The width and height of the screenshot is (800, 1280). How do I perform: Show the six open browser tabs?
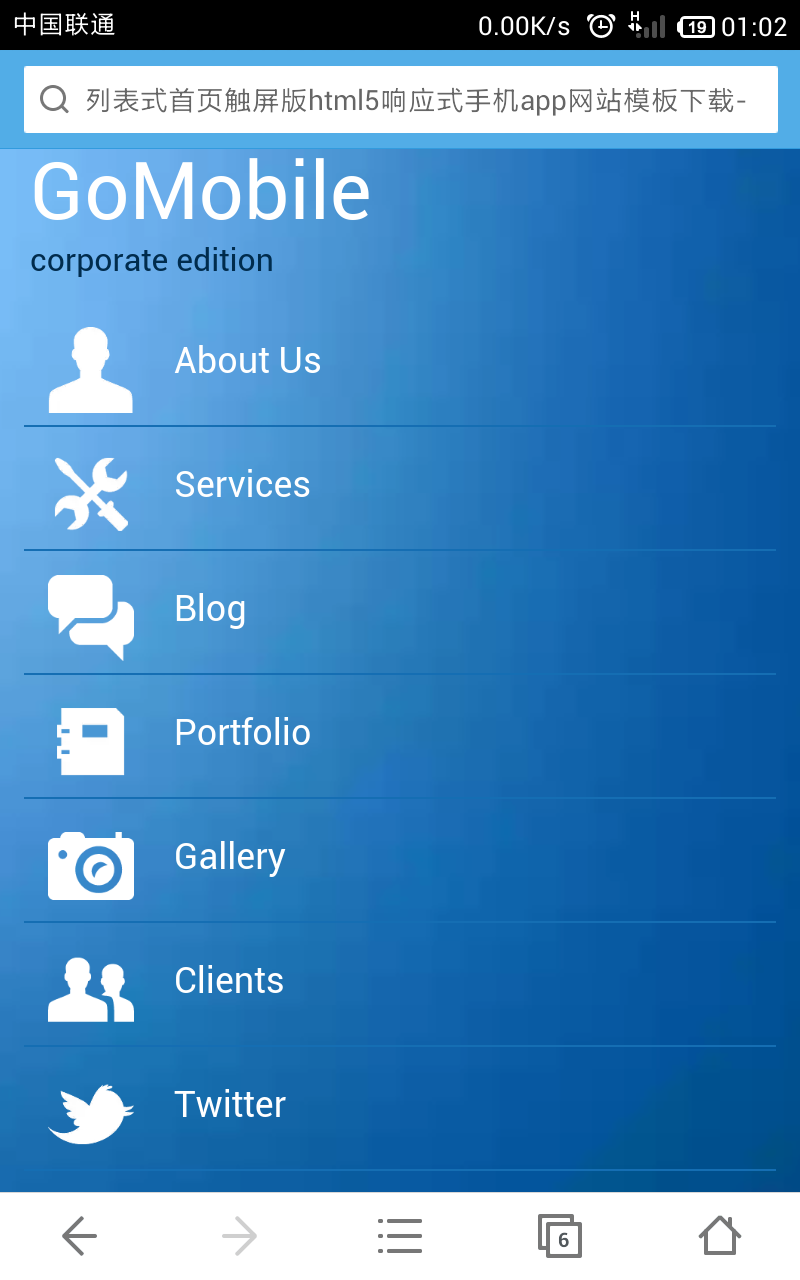click(560, 1236)
